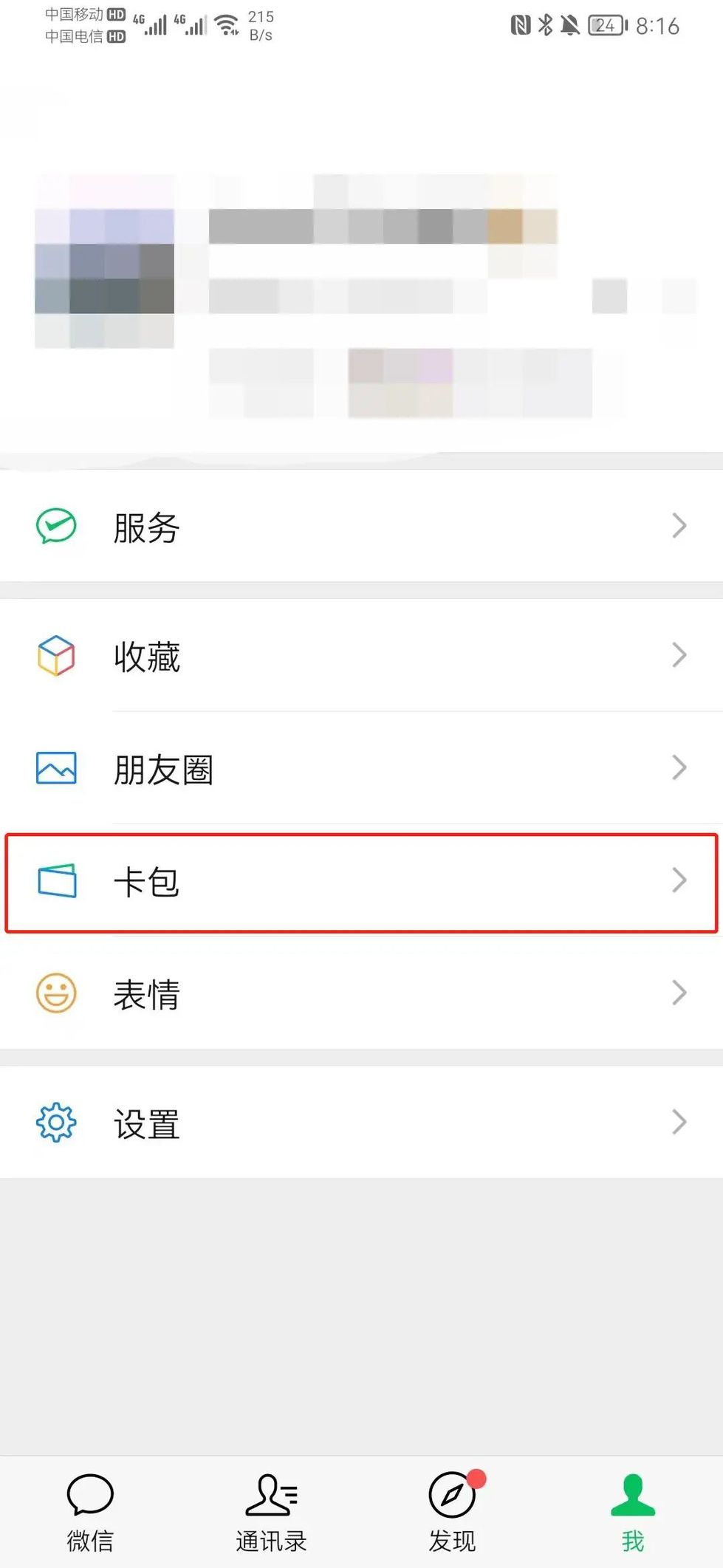Viewport: 723px width, 1568px height.
Task: Open 朋友圈 Moments
Action: point(361,768)
